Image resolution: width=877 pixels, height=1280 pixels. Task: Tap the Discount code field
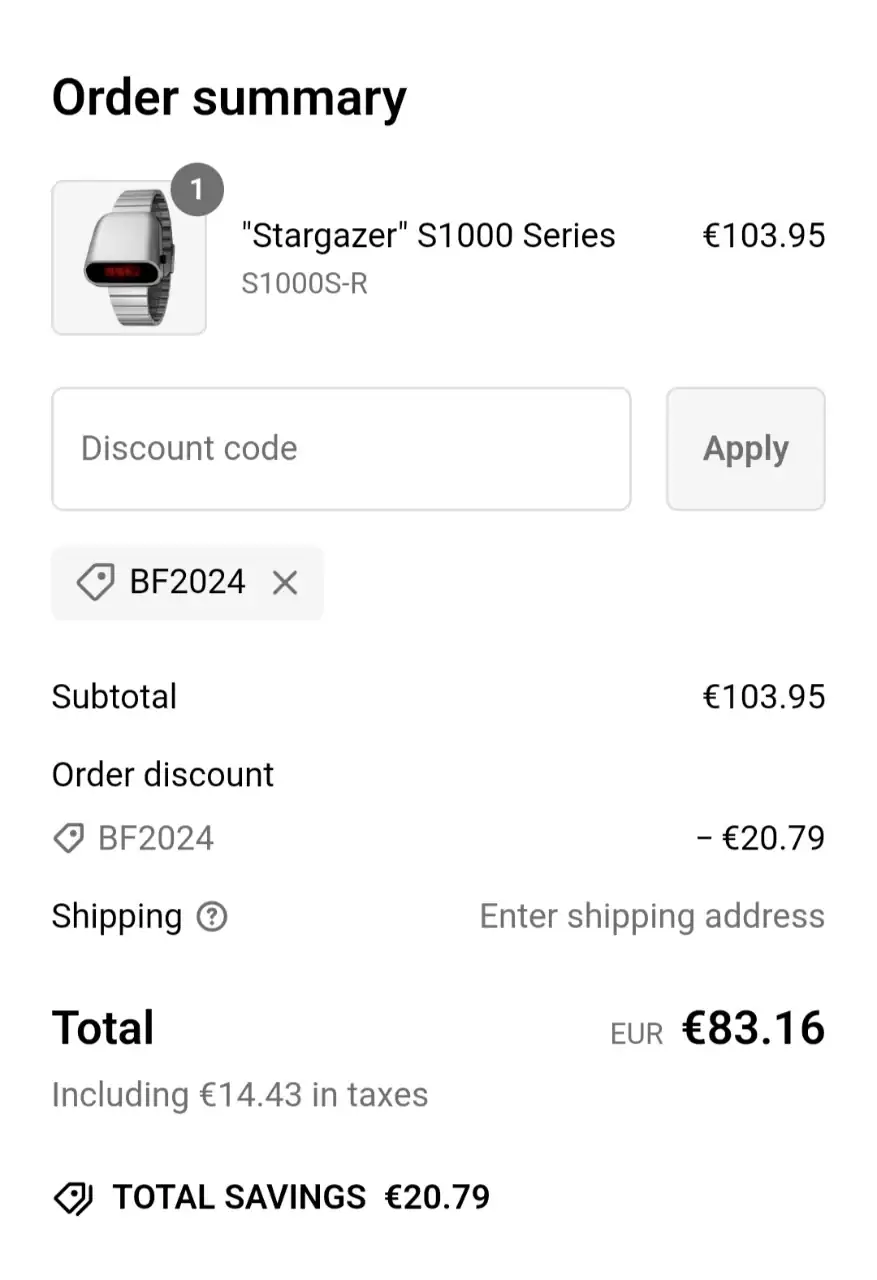tap(340, 449)
